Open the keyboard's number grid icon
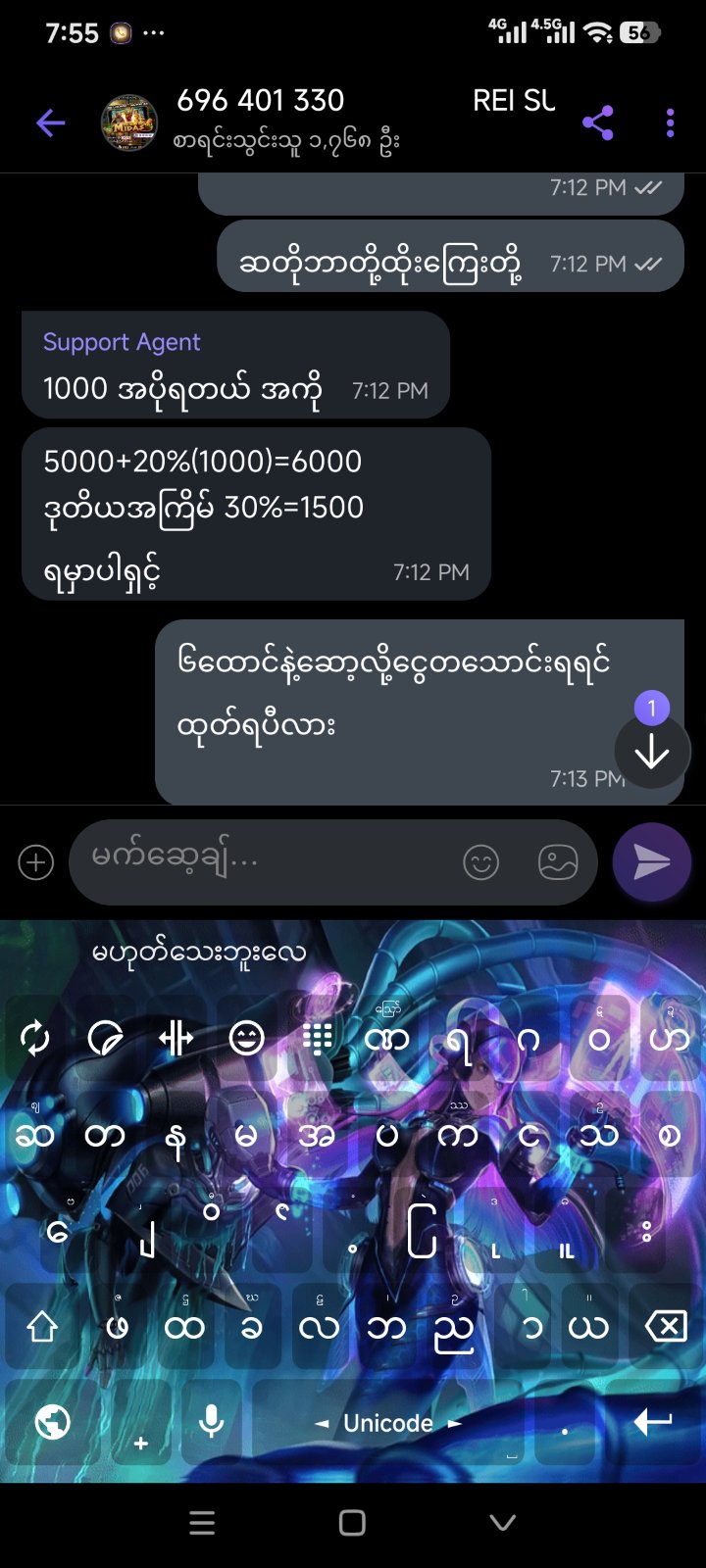Image resolution: width=706 pixels, height=1568 pixels. [x=317, y=1037]
